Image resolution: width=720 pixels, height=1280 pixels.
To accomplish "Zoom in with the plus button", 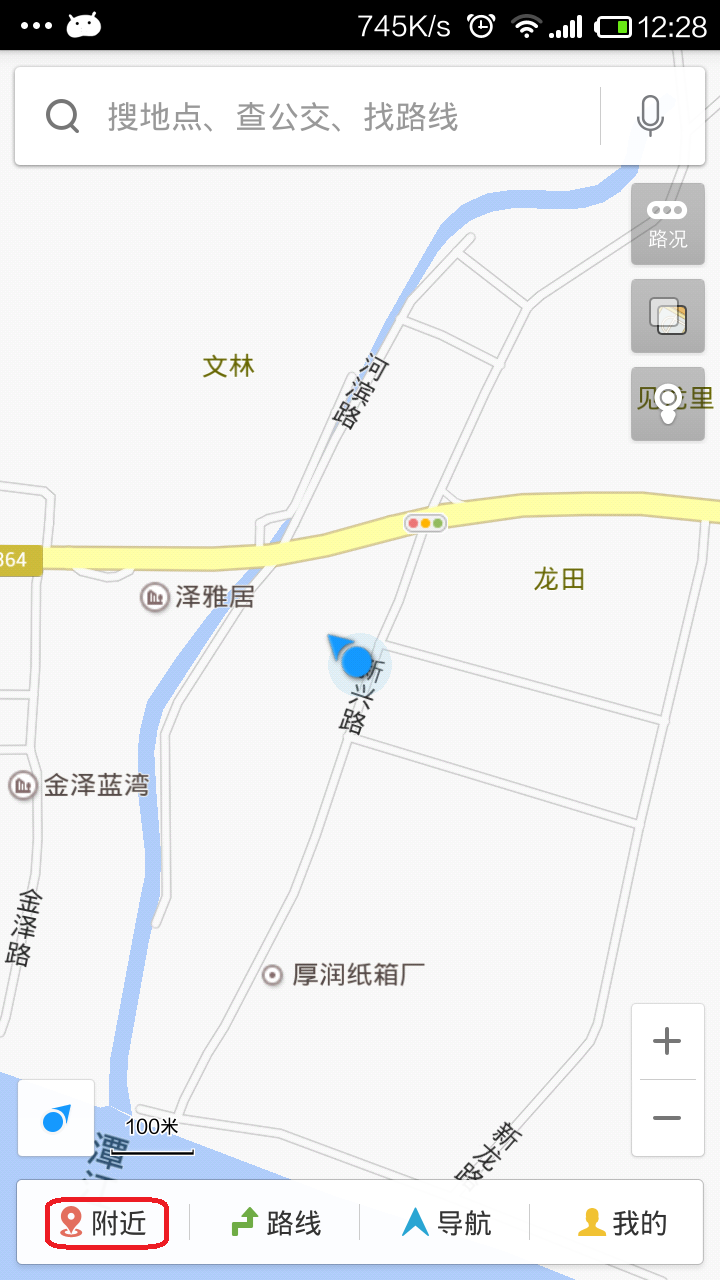I will point(666,1042).
